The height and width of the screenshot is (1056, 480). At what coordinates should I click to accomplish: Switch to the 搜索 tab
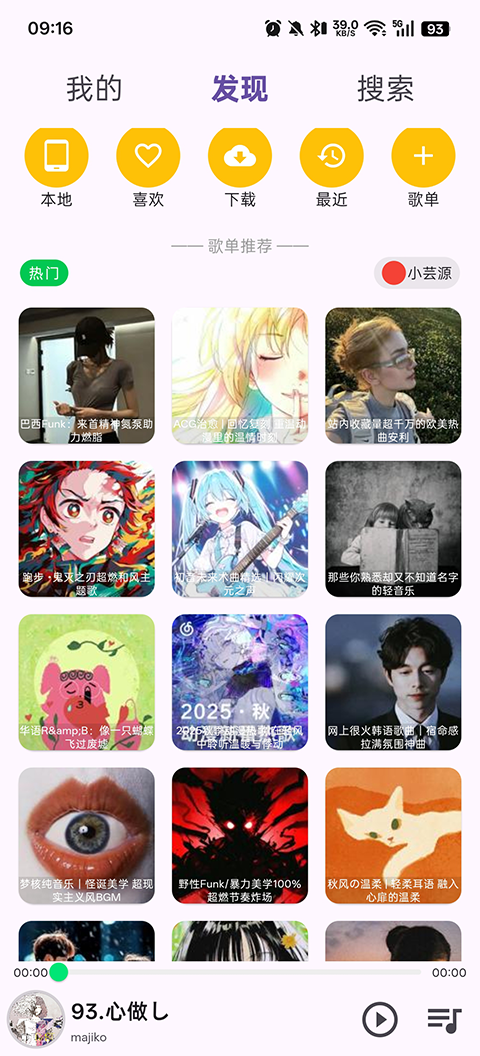[385, 89]
